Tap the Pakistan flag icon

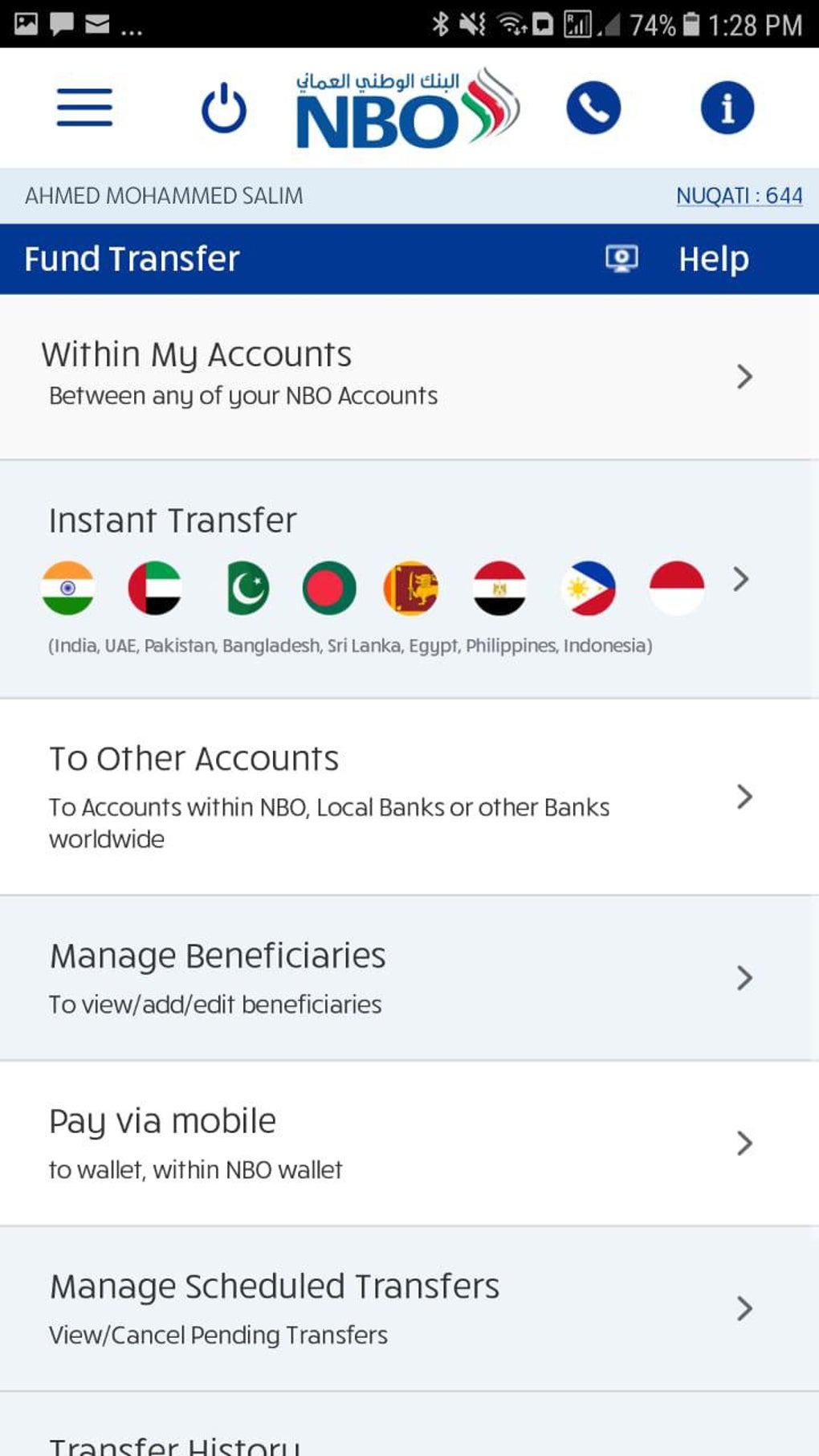pos(245,589)
